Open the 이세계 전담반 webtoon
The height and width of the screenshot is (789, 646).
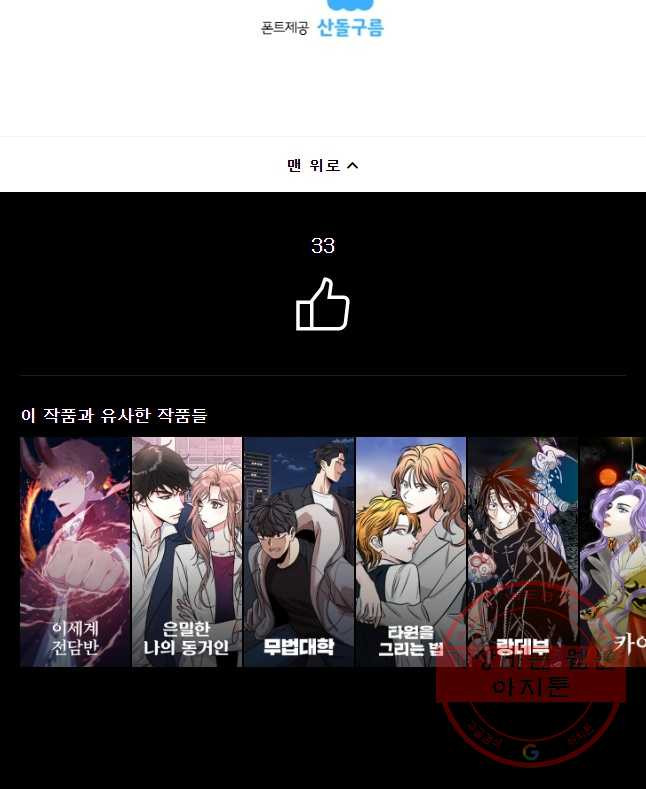click(75, 551)
